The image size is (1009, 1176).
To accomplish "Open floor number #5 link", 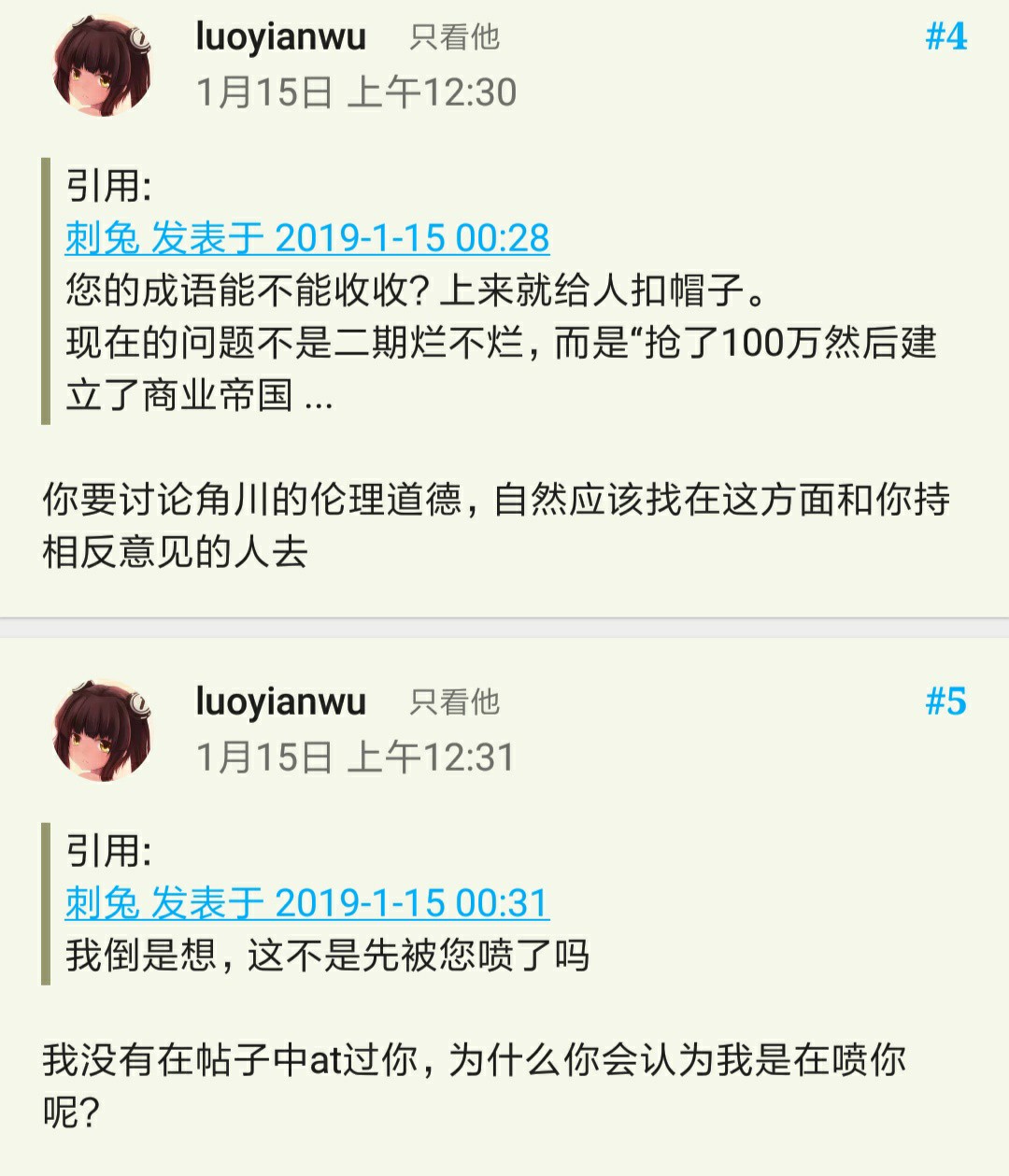I will (x=945, y=701).
